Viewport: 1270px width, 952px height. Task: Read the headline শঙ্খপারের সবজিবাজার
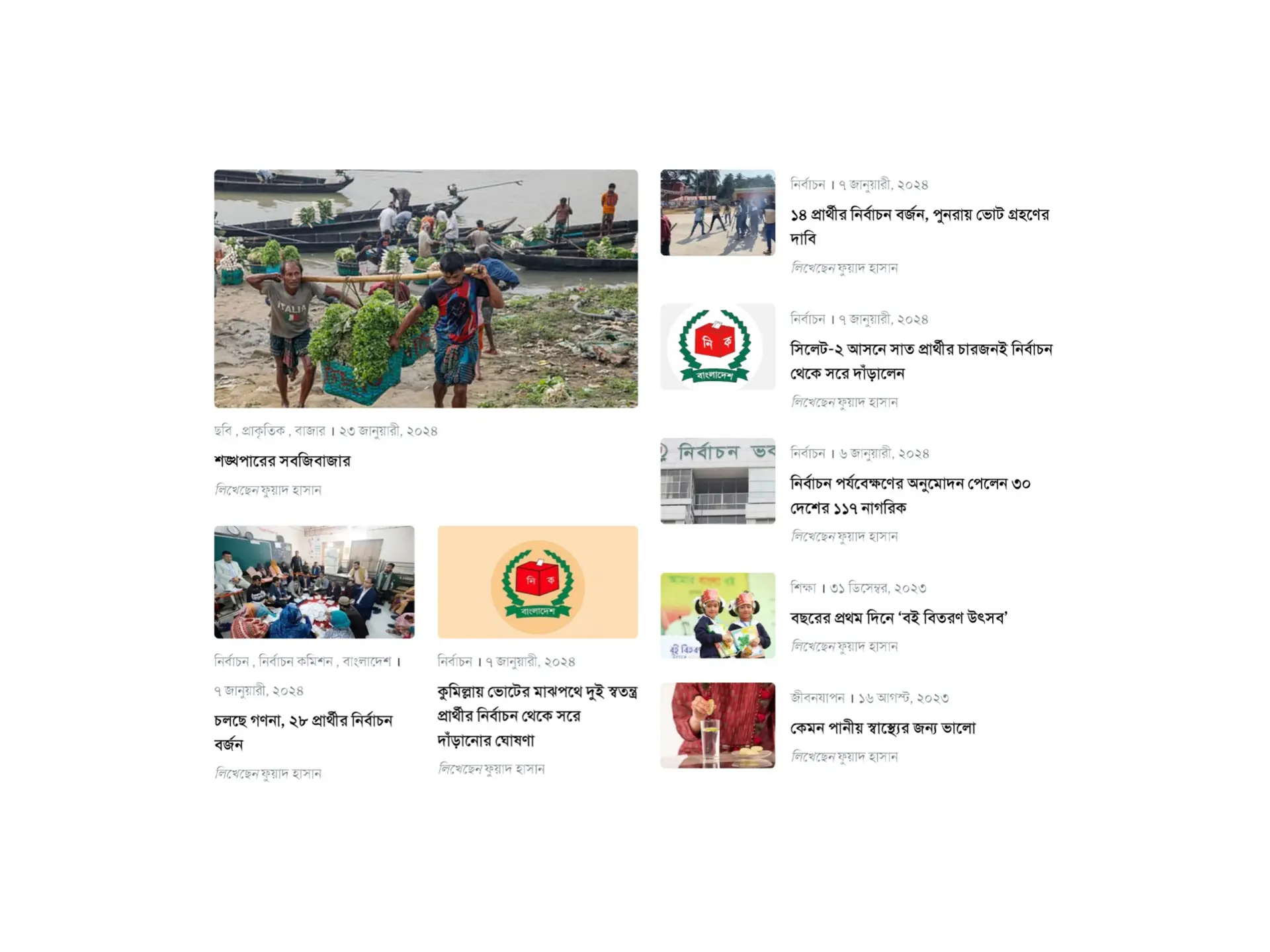(x=282, y=461)
